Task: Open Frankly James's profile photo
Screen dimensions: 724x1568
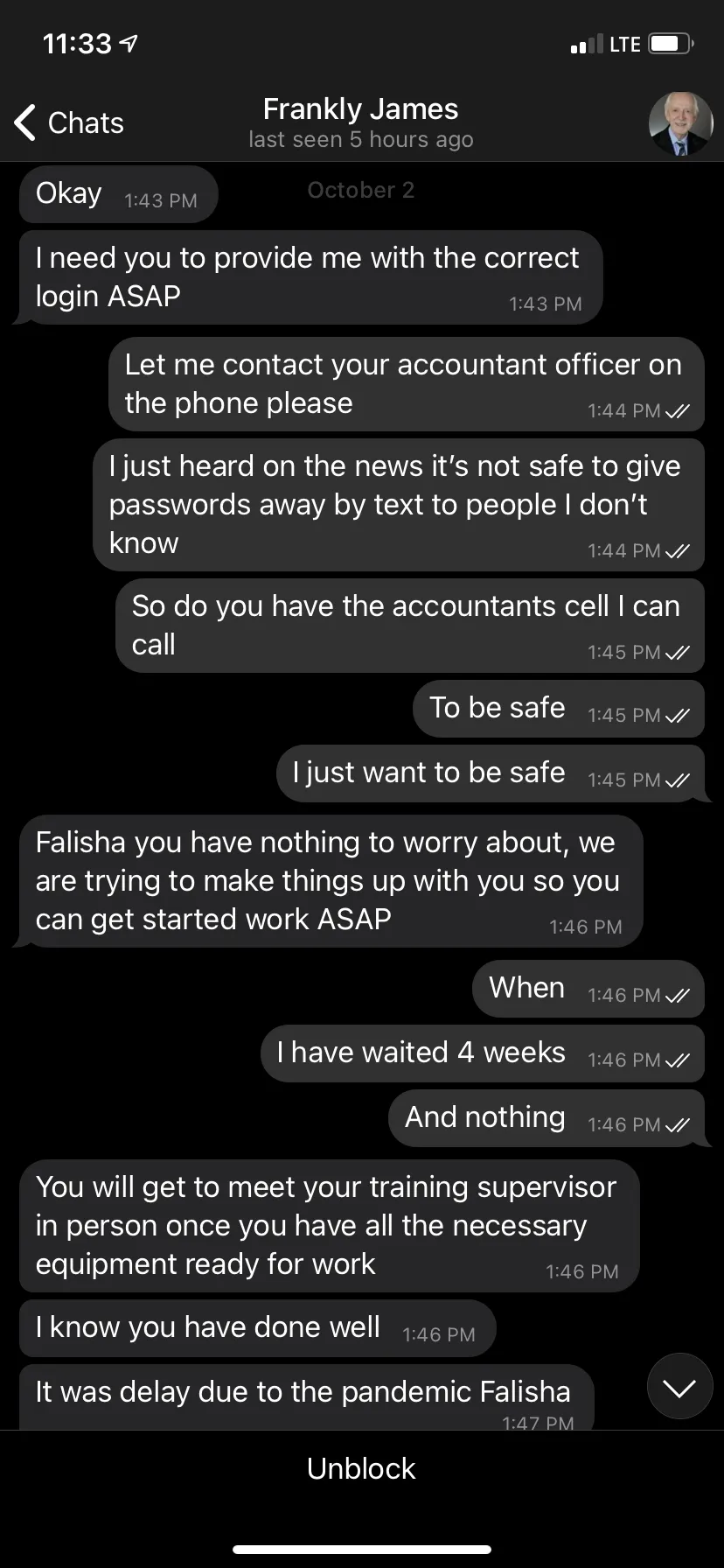Action: [x=680, y=123]
